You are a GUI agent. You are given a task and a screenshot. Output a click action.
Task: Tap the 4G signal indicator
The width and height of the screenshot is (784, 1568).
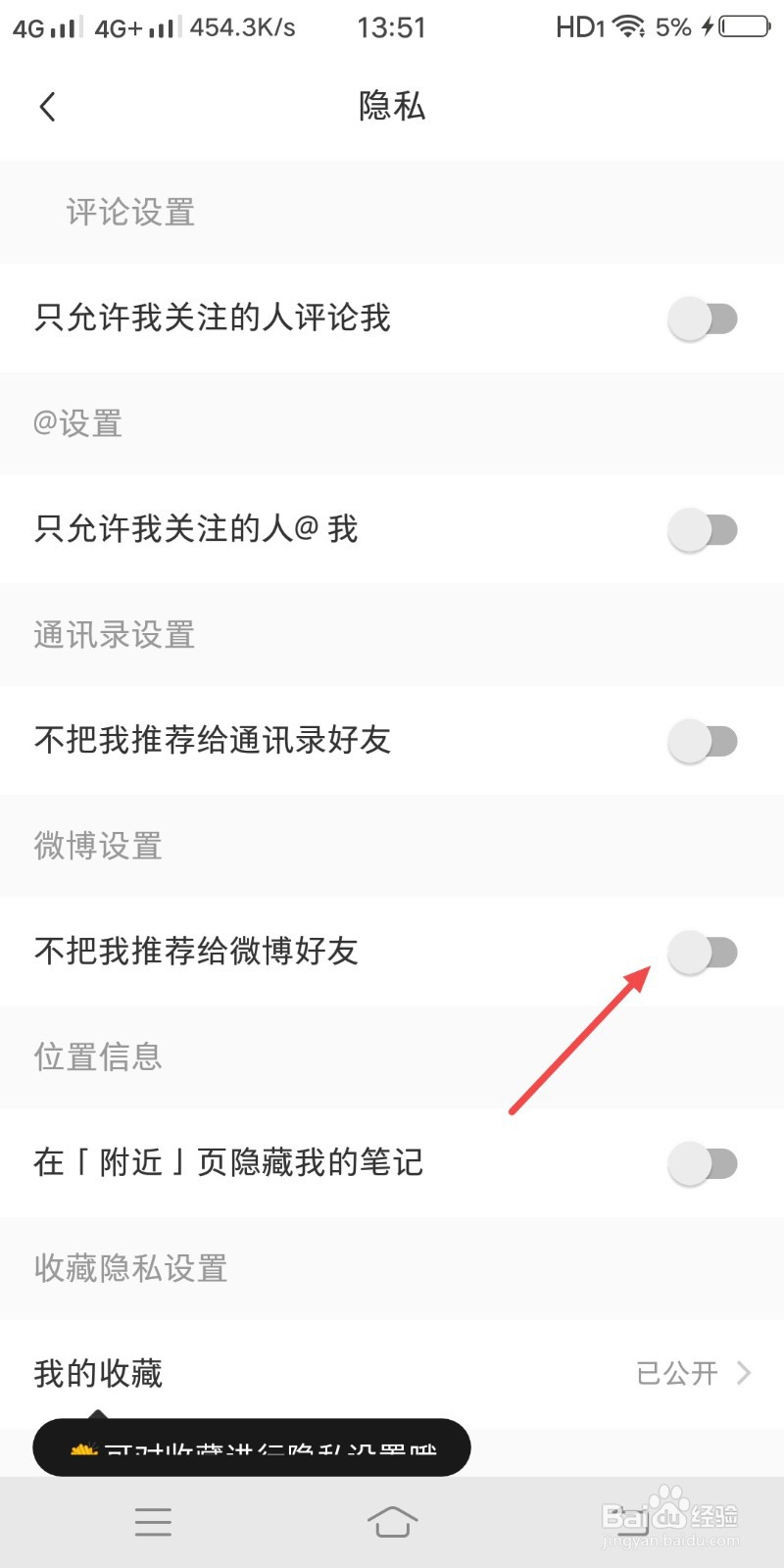tap(42, 26)
